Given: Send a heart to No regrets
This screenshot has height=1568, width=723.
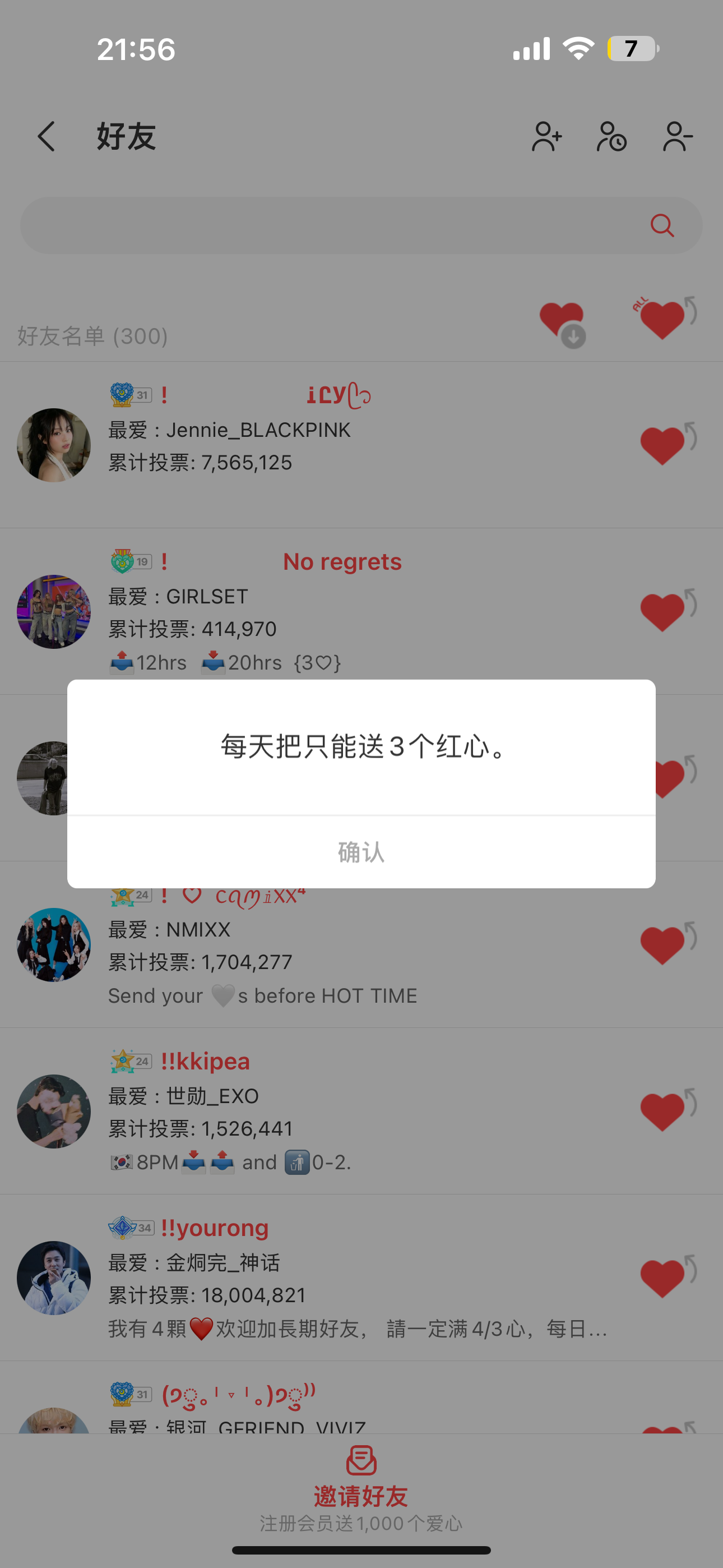Looking at the screenshot, I should point(665,611).
